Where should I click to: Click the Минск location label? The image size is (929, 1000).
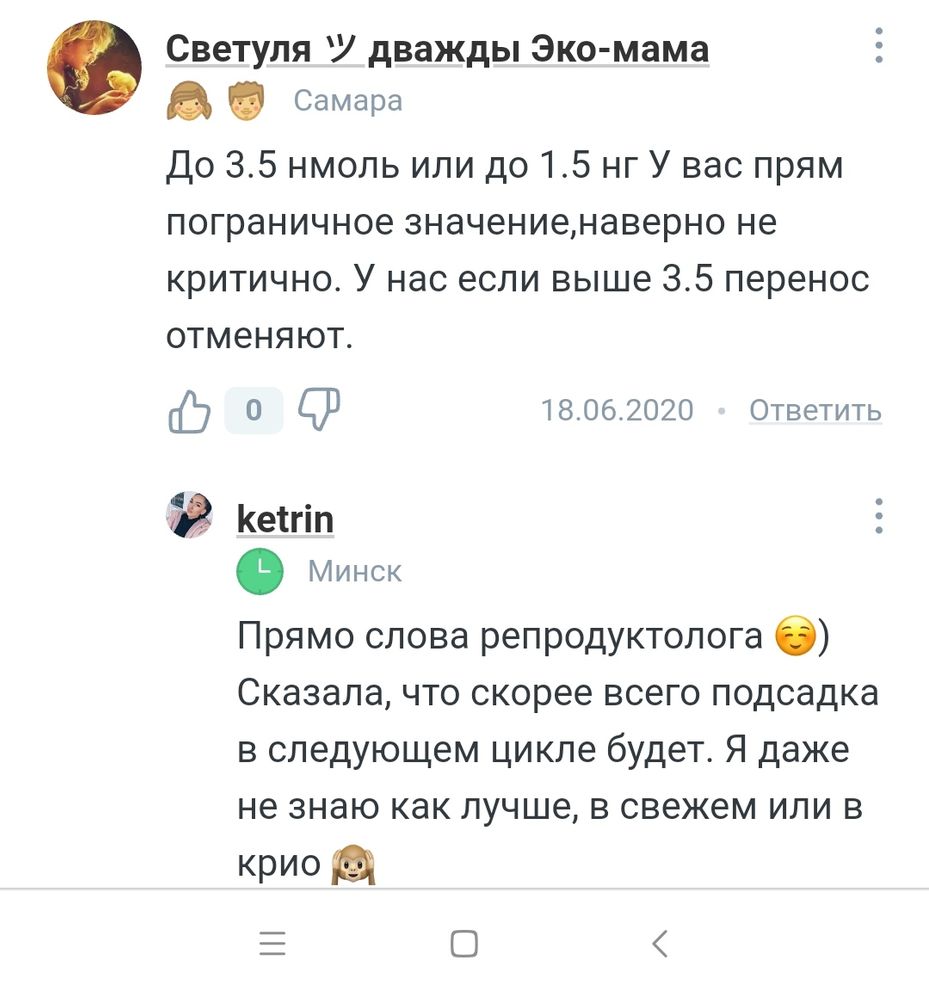pyautogui.click(x=354, y=571)
